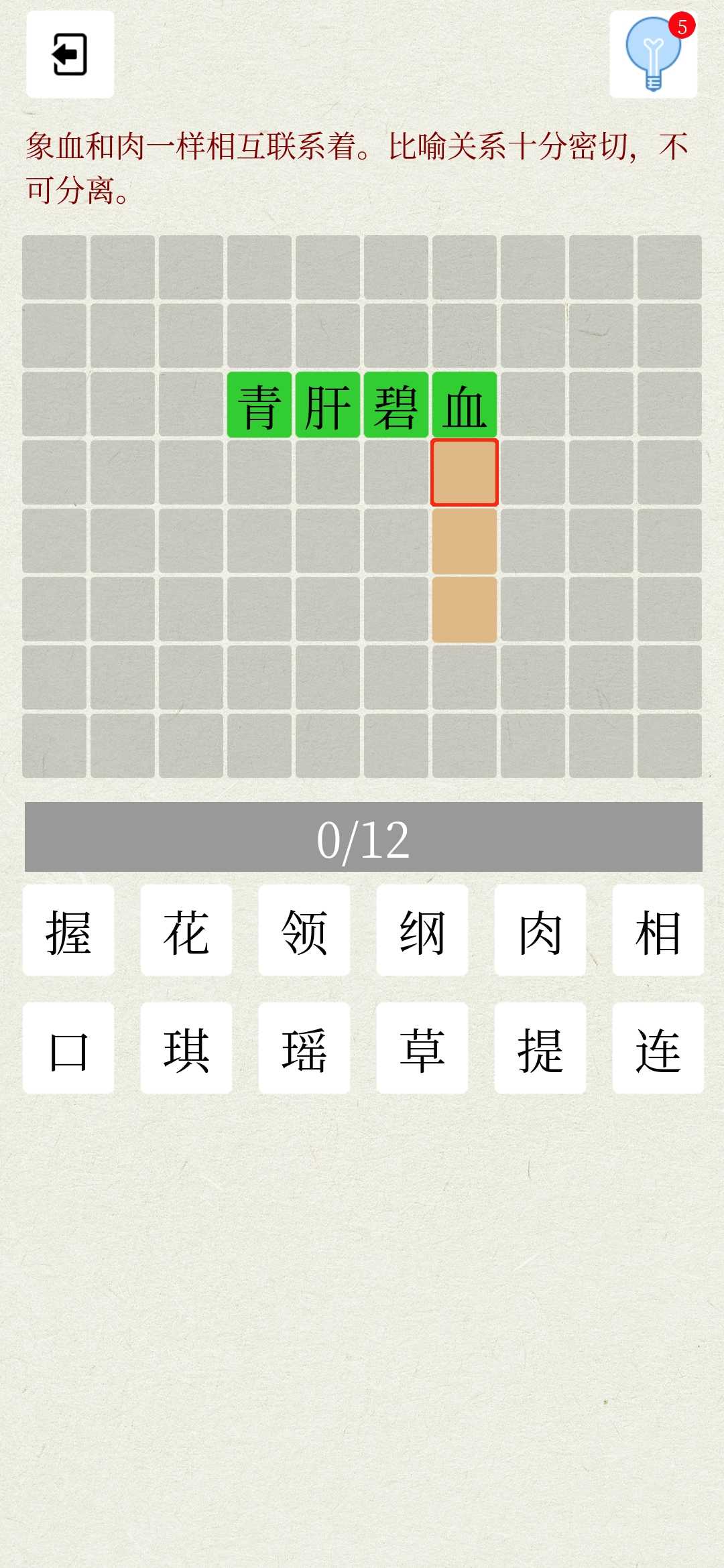Select the red-outlined empty cell below 血

(465, 472)
